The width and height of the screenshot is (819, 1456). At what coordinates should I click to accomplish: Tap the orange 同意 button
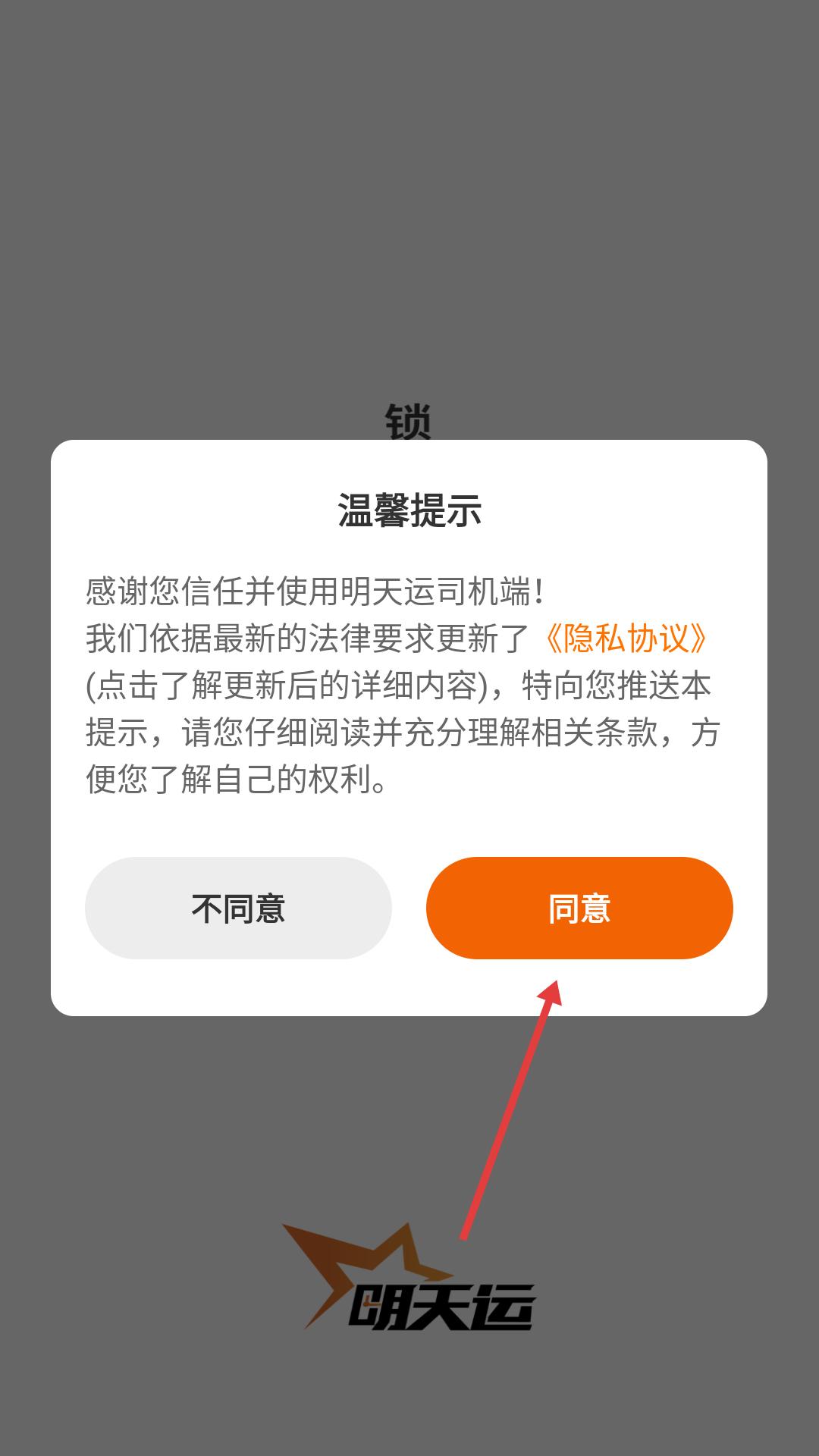click(x=579, y=908)
